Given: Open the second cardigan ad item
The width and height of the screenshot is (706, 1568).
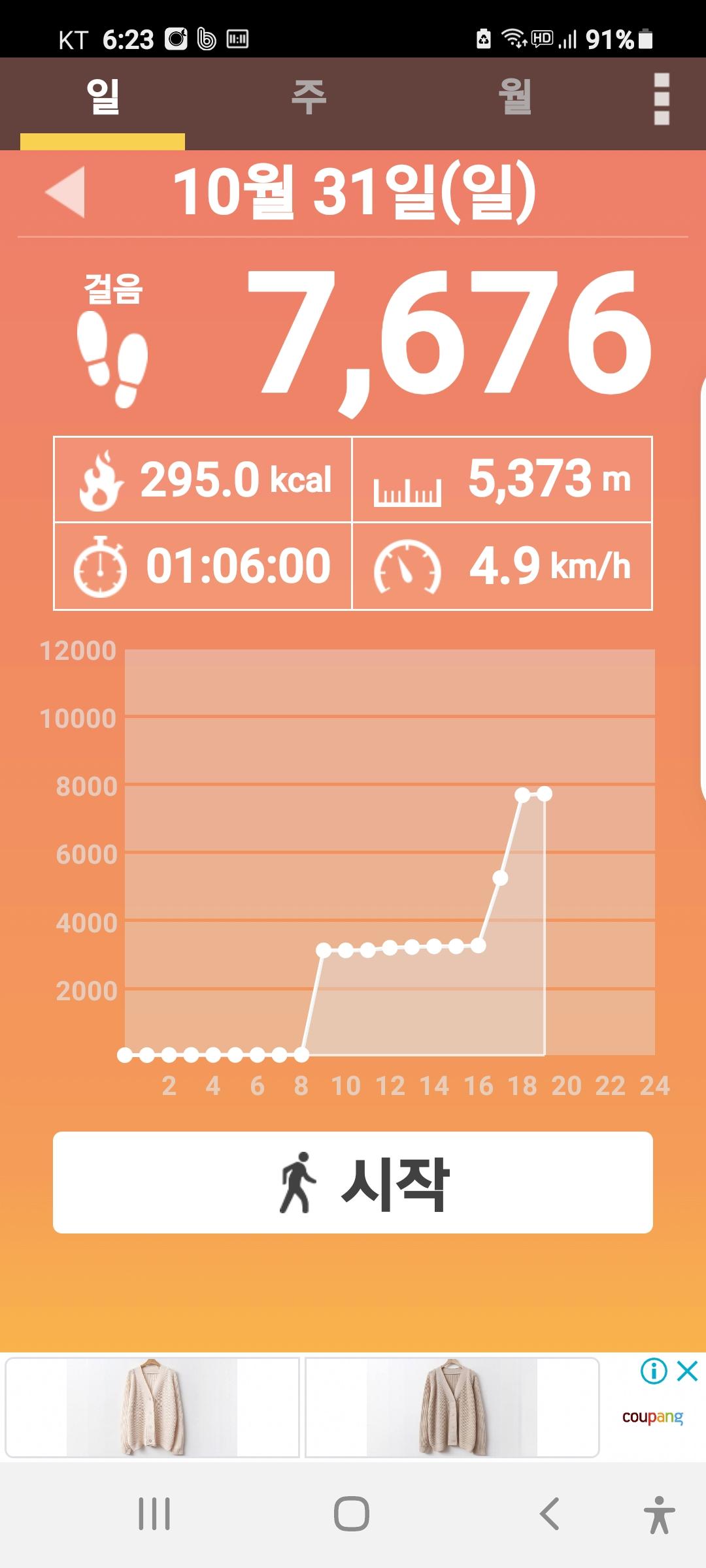Looking at the screenshot, I should (x=452, y=1407).
